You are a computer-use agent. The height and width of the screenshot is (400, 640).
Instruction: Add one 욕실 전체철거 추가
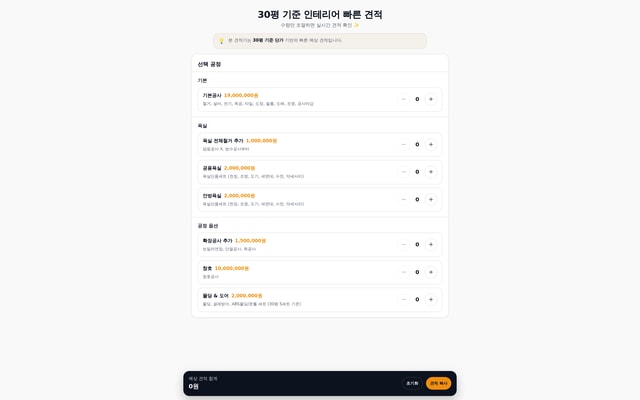click(431, 144)
